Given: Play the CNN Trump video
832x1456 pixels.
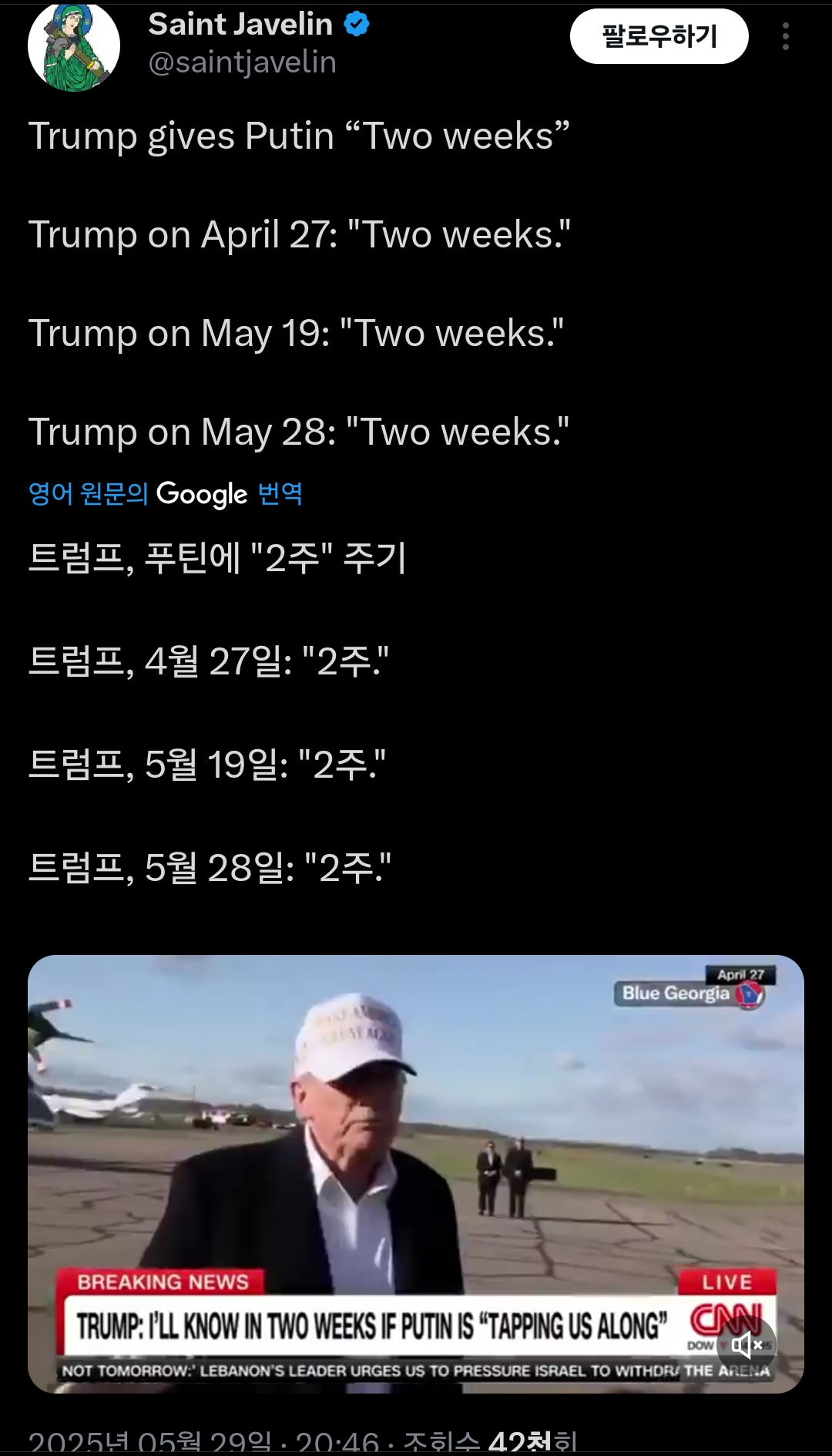Looking at the screenshot, I should point(416,1174).
